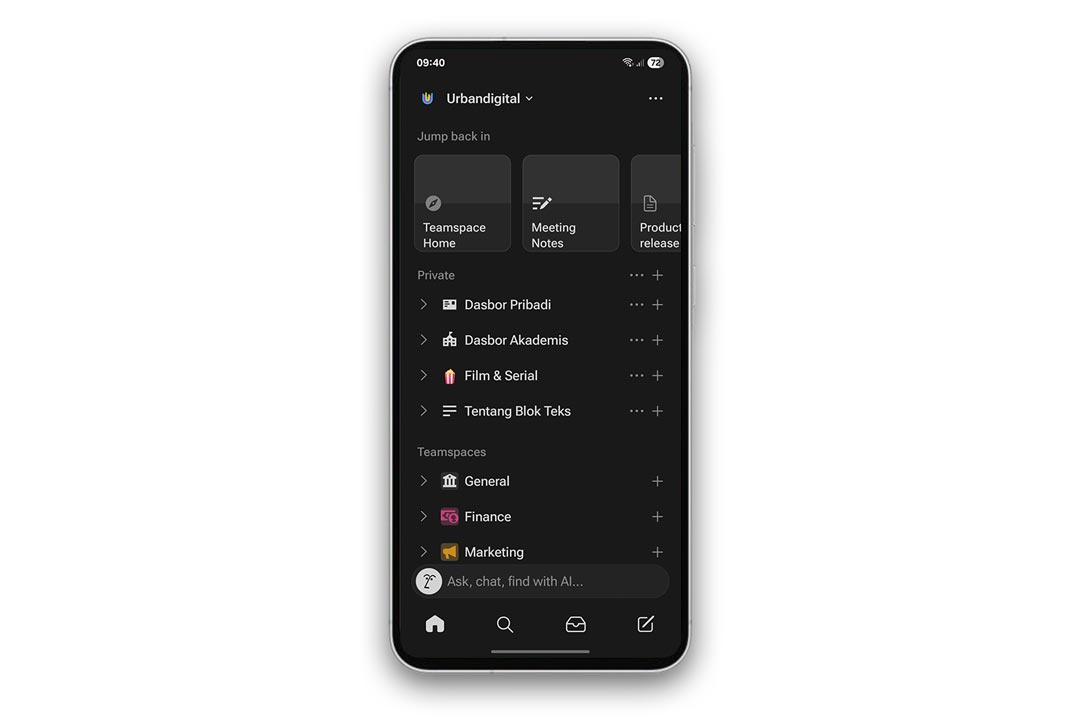Add a new page in Private

[657, 275]
